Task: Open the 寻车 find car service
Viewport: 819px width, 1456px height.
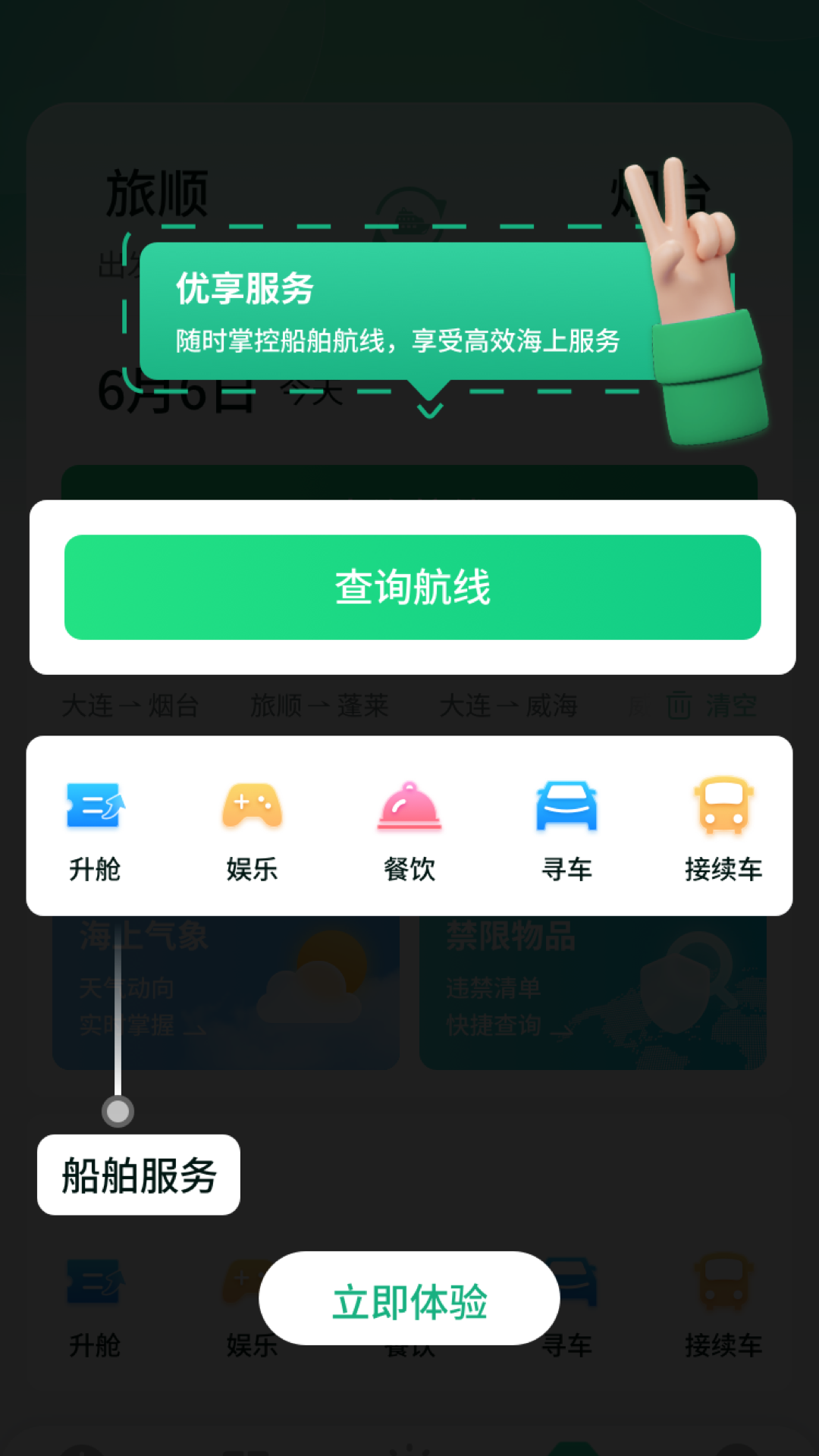Action: (x=566, y=830)
